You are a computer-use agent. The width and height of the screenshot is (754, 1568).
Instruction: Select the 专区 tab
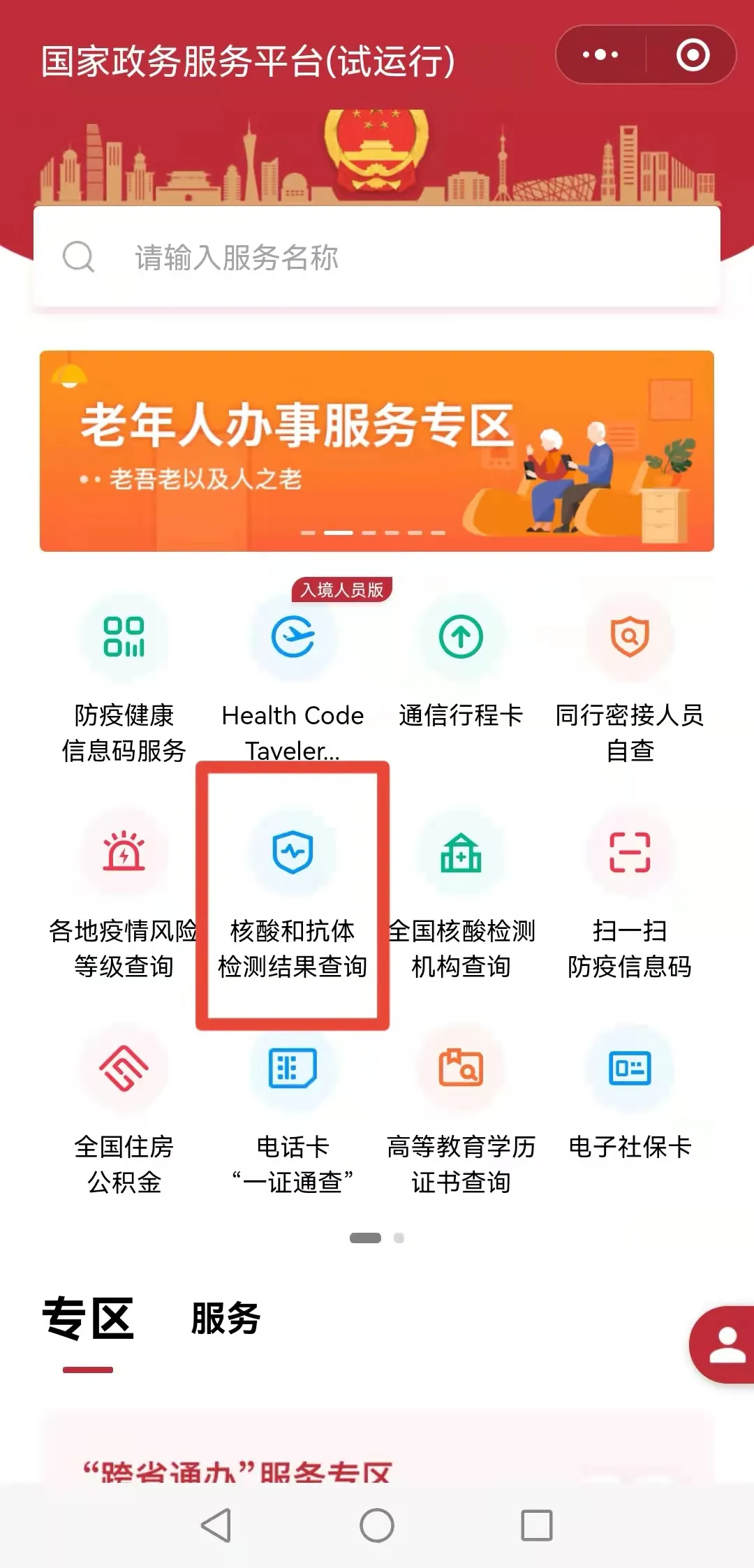(x=88, y=1319)
